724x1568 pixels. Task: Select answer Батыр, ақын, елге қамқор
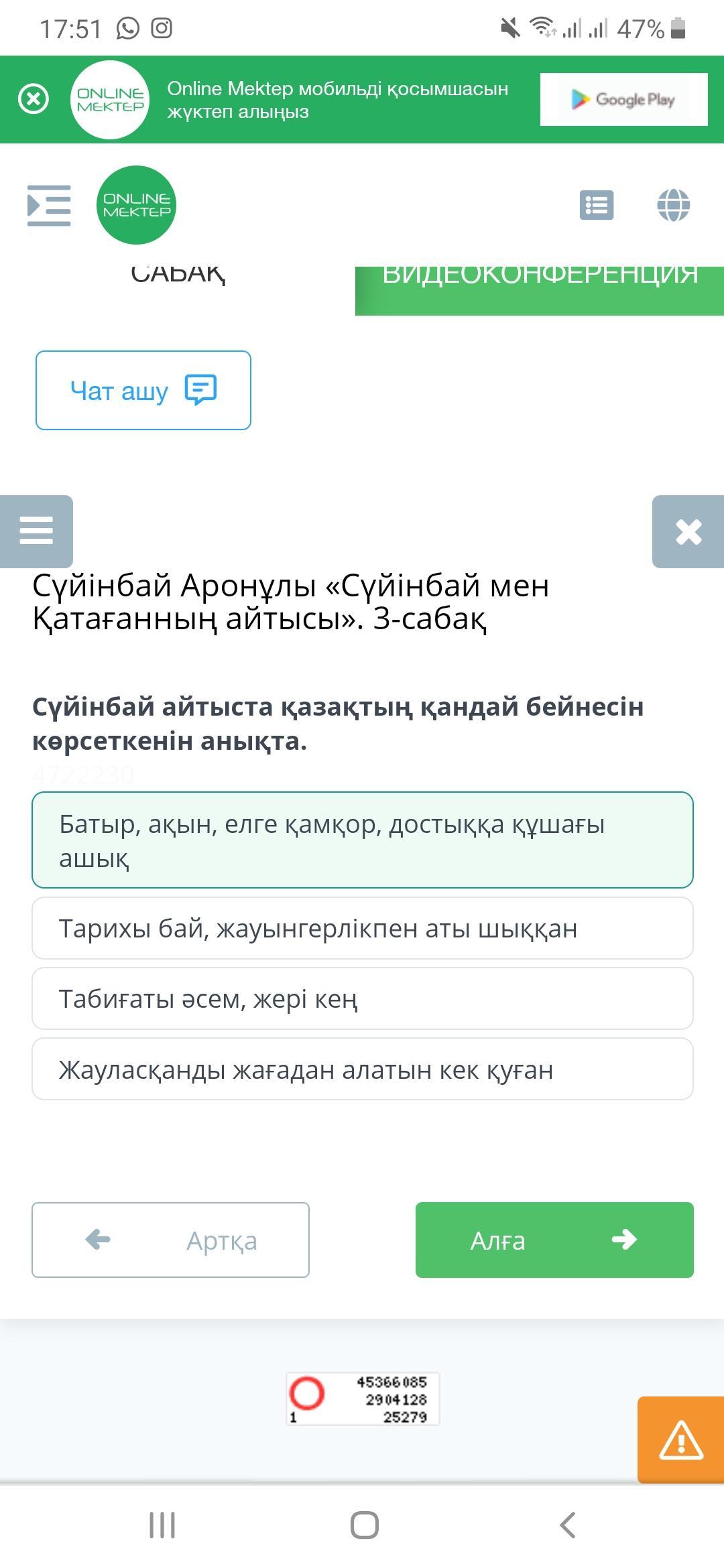tap(363, 840)
